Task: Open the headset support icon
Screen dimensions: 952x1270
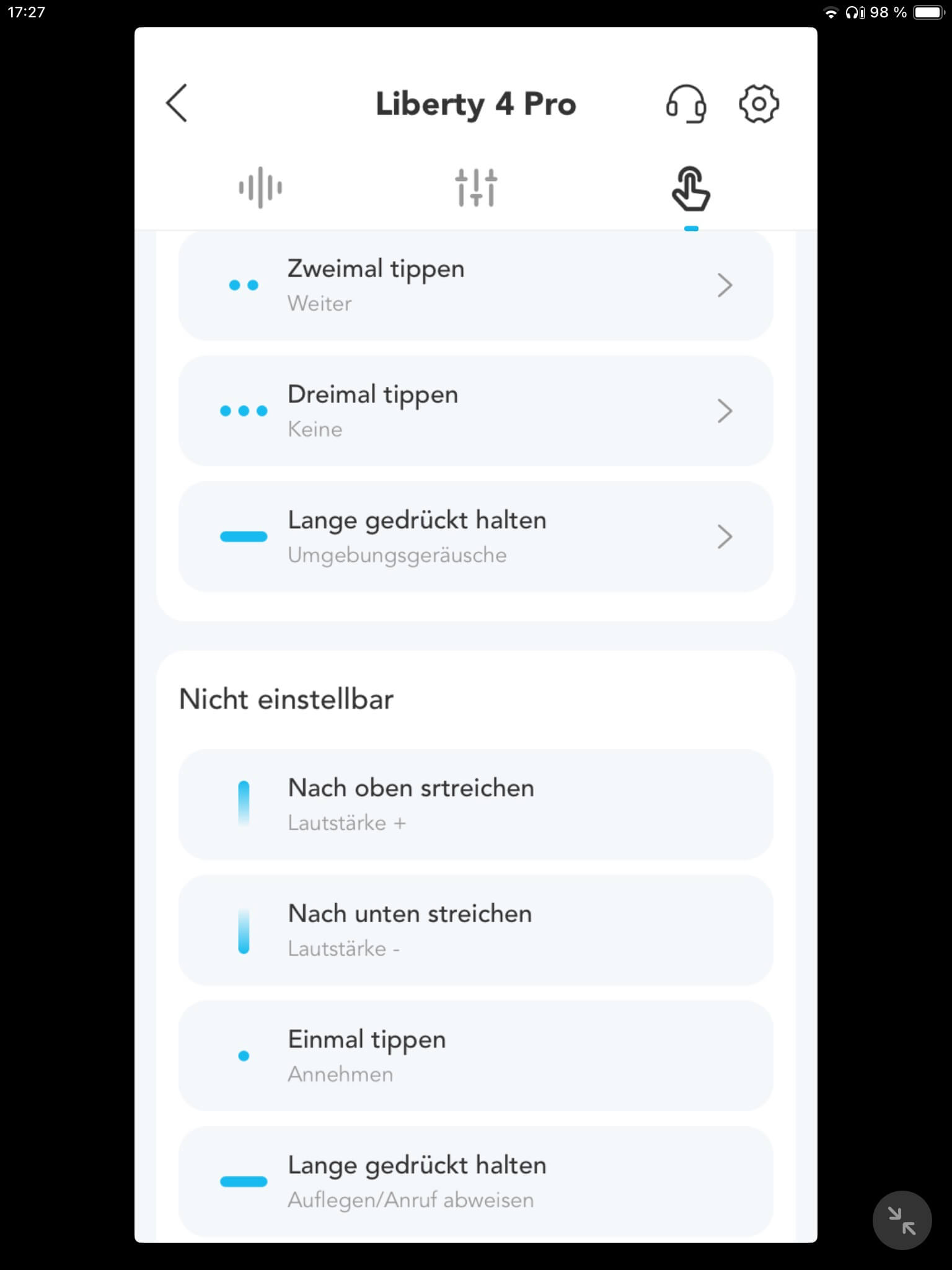Action: [x=685, y=104]
